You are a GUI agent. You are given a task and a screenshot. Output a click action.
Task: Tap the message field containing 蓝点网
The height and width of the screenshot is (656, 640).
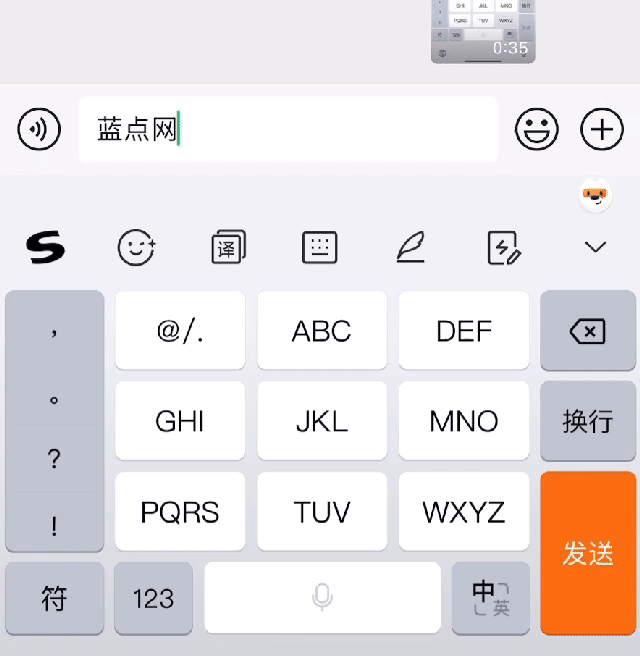click(x=287, y=130)
